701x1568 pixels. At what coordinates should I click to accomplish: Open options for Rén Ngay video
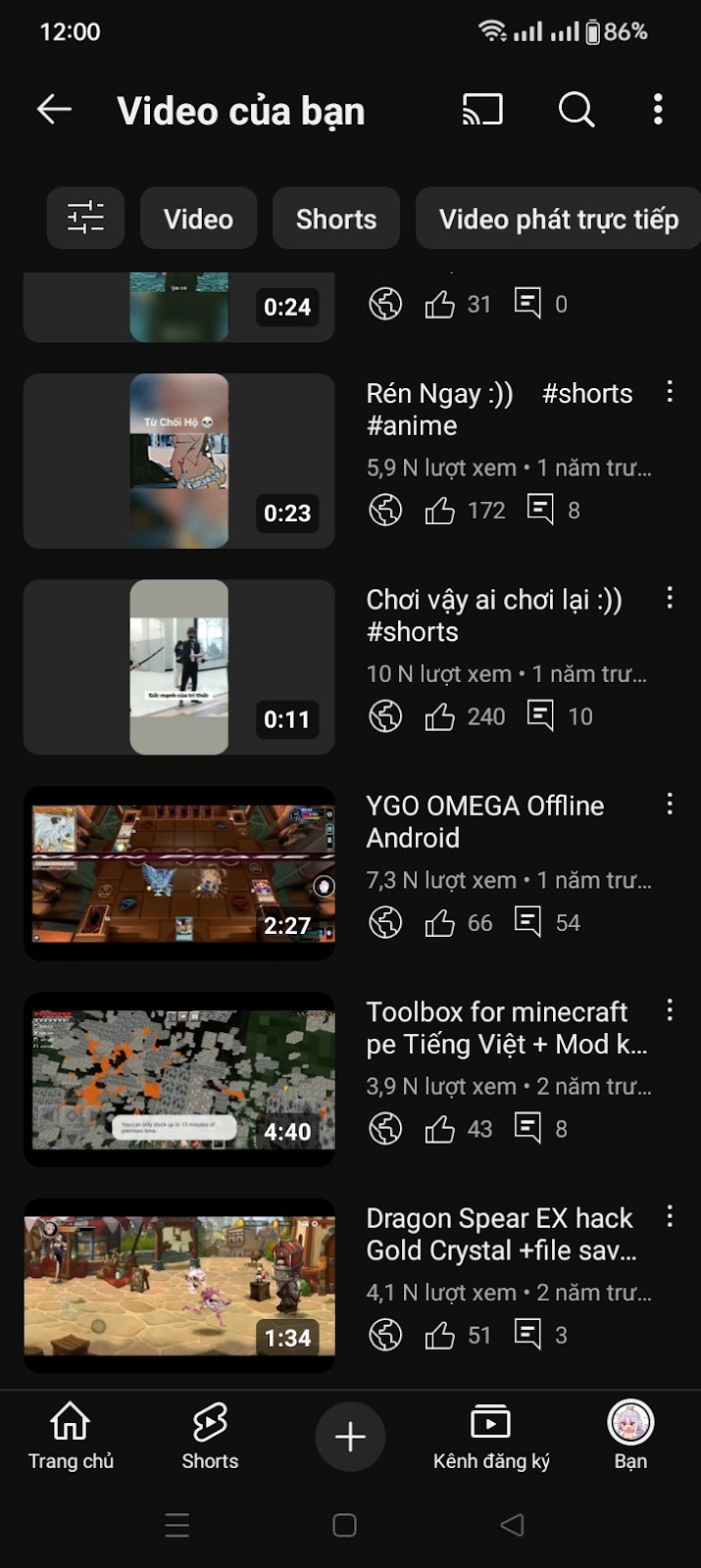click(670, 392)
